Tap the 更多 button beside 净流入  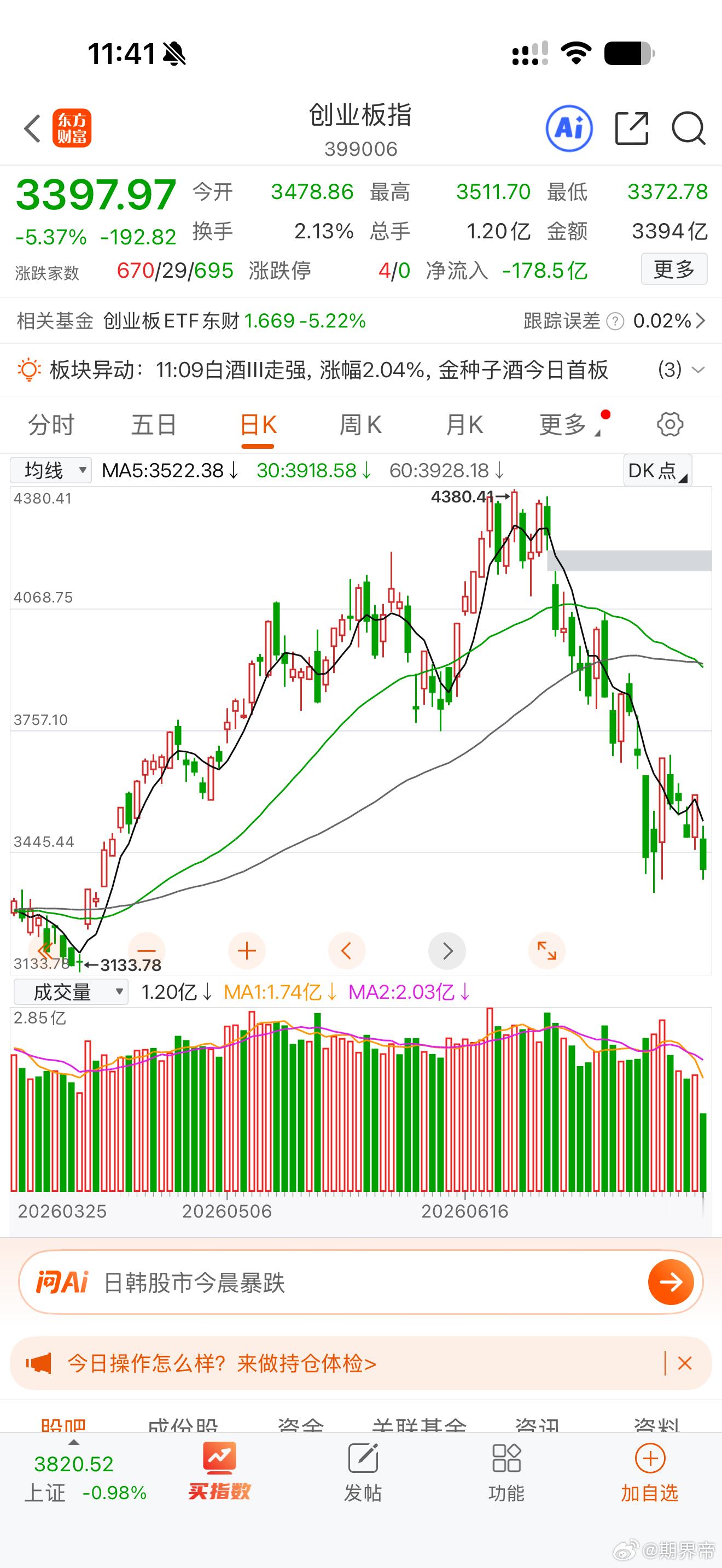click(674, 269)
